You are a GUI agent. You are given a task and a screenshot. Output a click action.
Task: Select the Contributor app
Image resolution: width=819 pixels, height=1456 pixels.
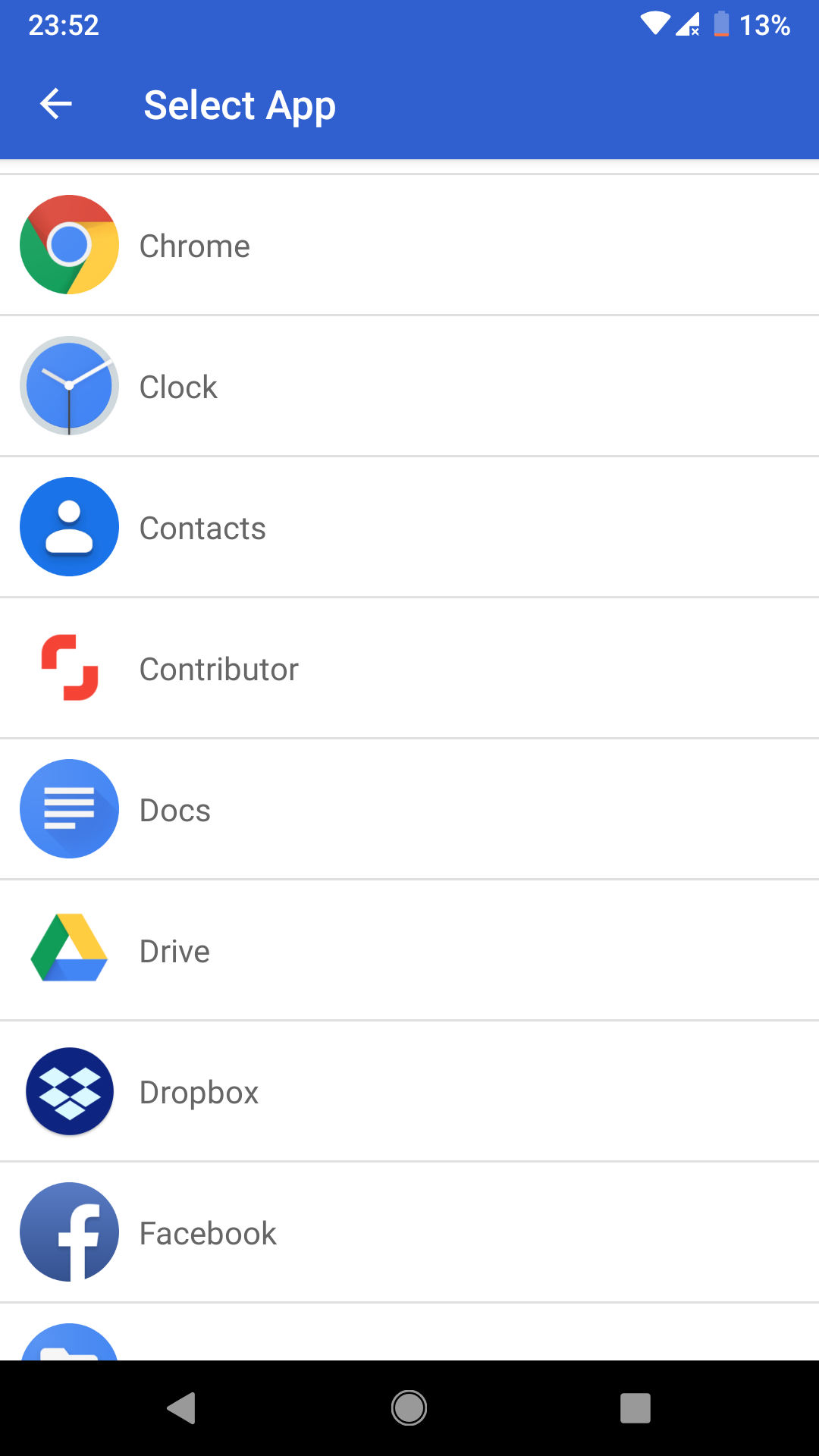point(409,668)
